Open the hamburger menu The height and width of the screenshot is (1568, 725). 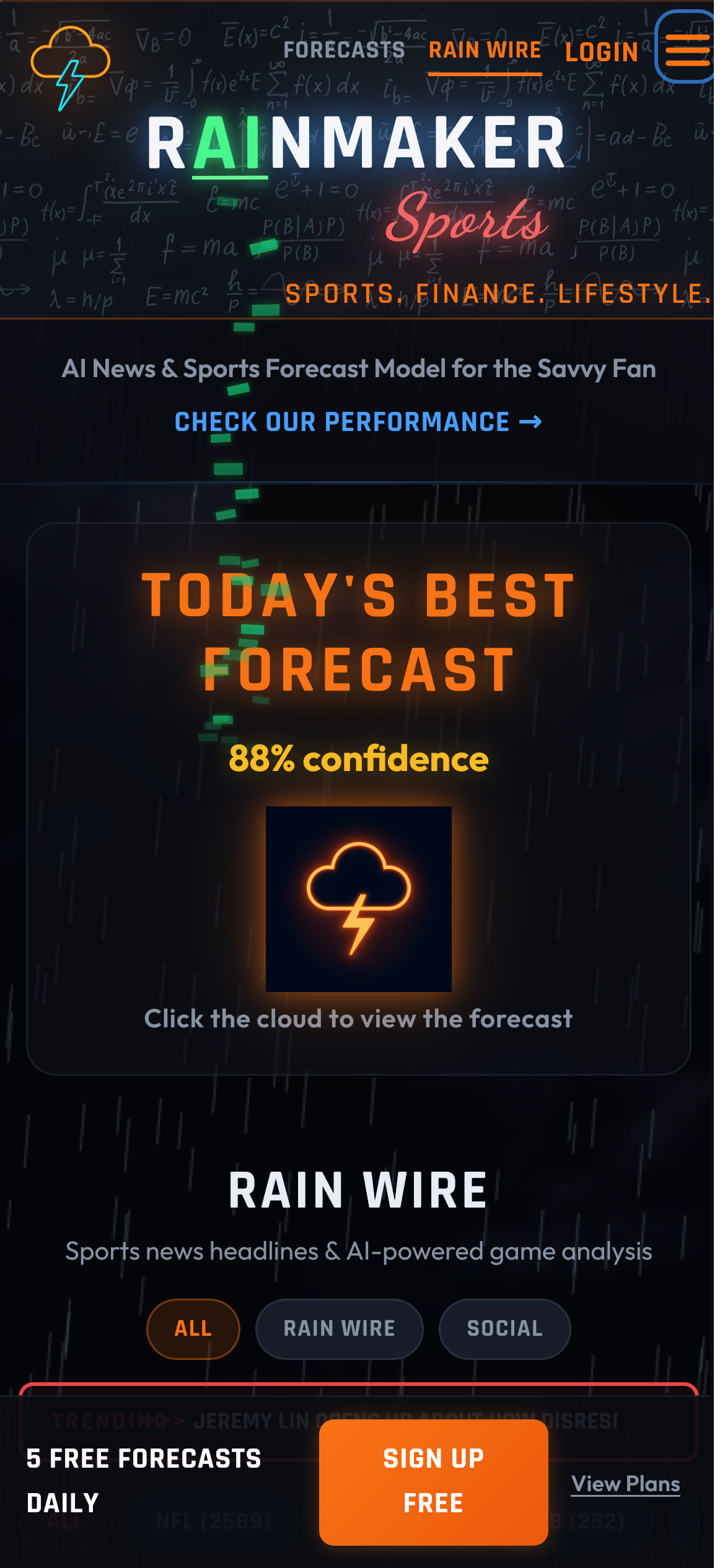click(x=687, y=49)
